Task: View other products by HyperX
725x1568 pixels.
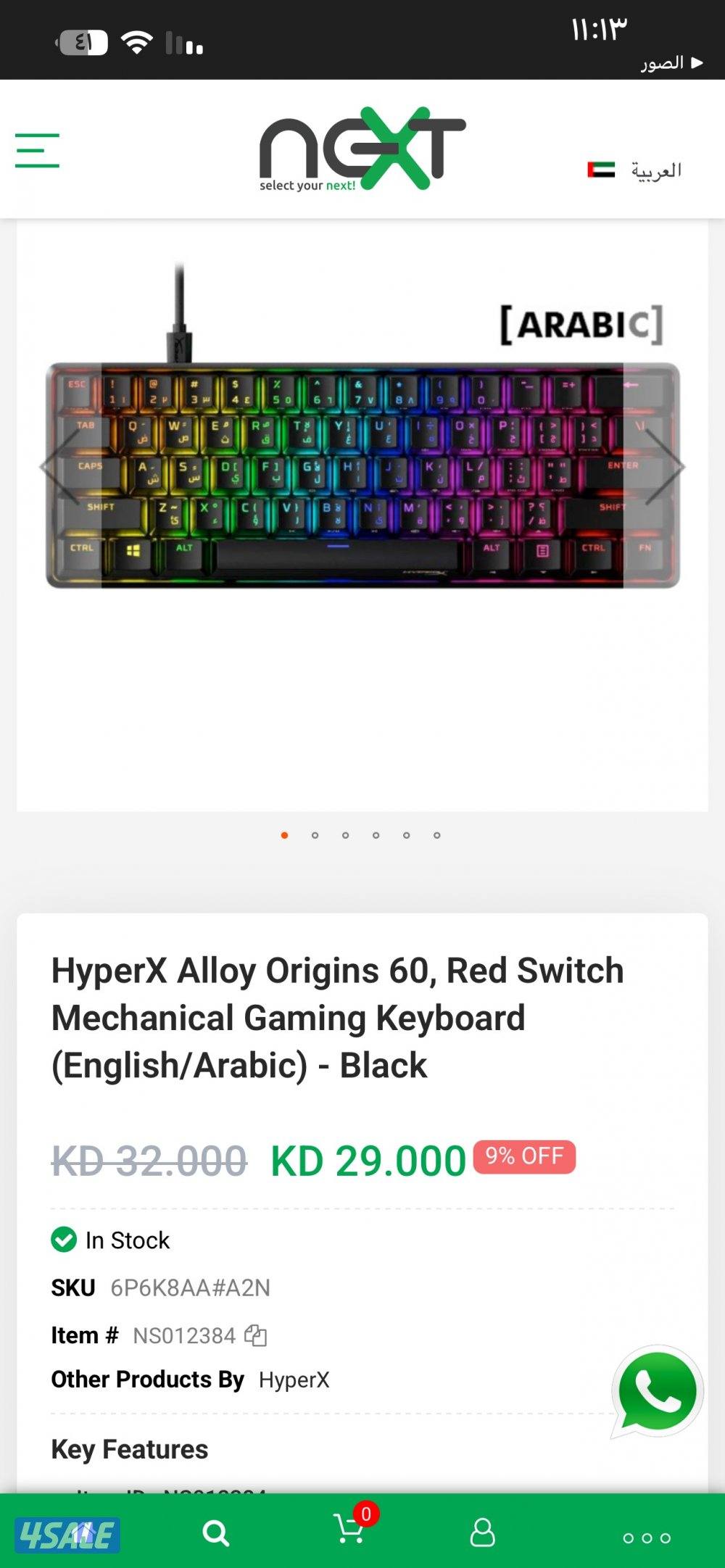Action: click(294, 1380)
